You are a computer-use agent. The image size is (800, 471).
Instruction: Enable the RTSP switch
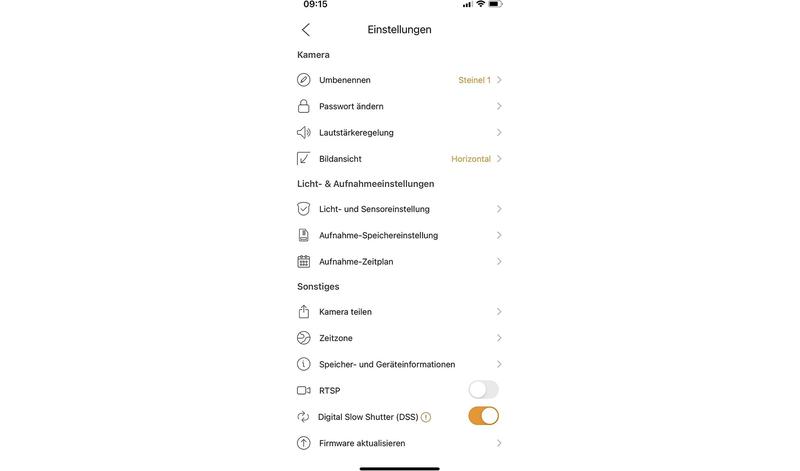(x=483, y=390)
